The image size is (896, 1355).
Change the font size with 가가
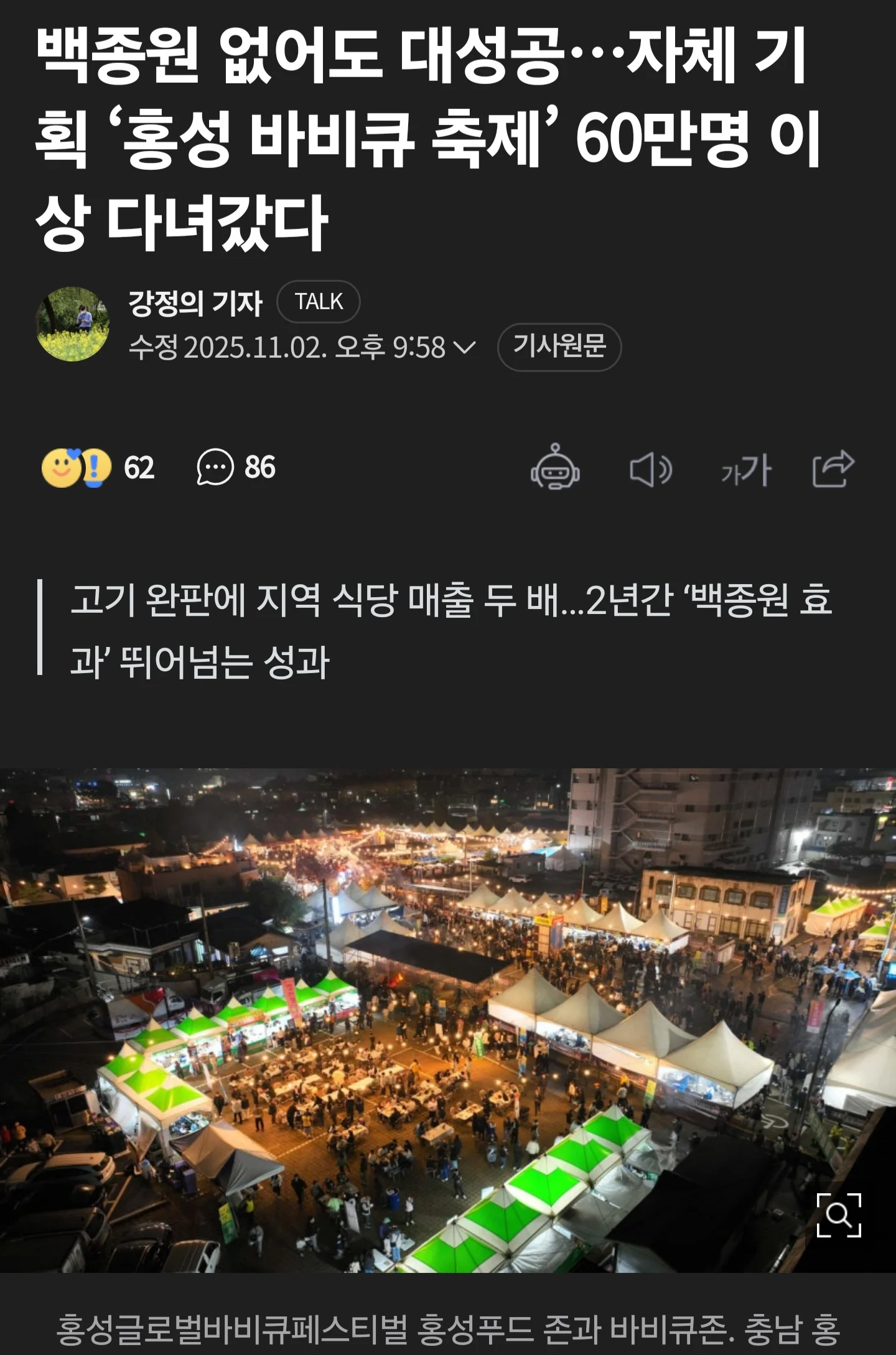point(746,470)
